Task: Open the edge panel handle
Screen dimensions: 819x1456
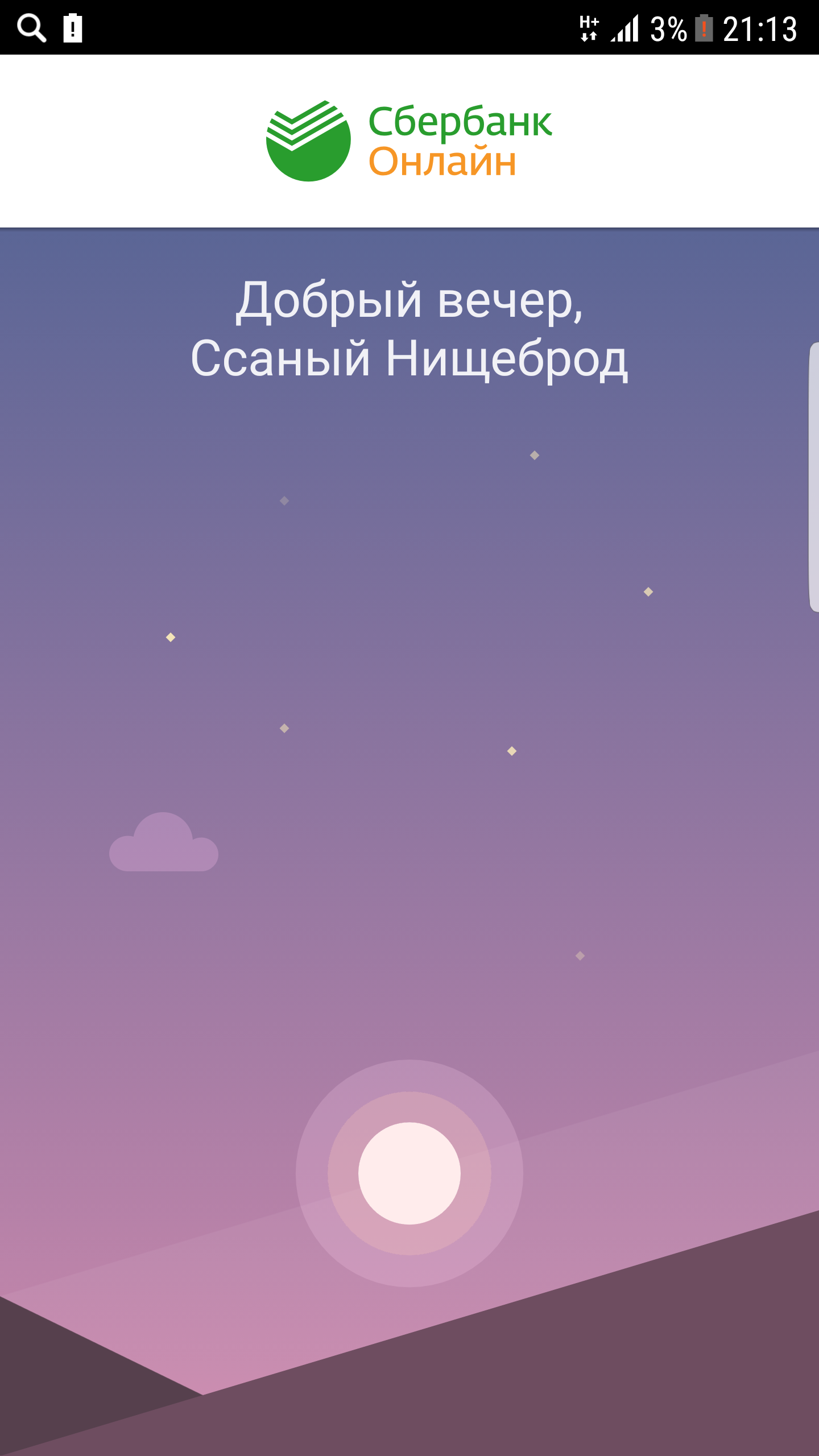Action: click(x=813, y=477)
